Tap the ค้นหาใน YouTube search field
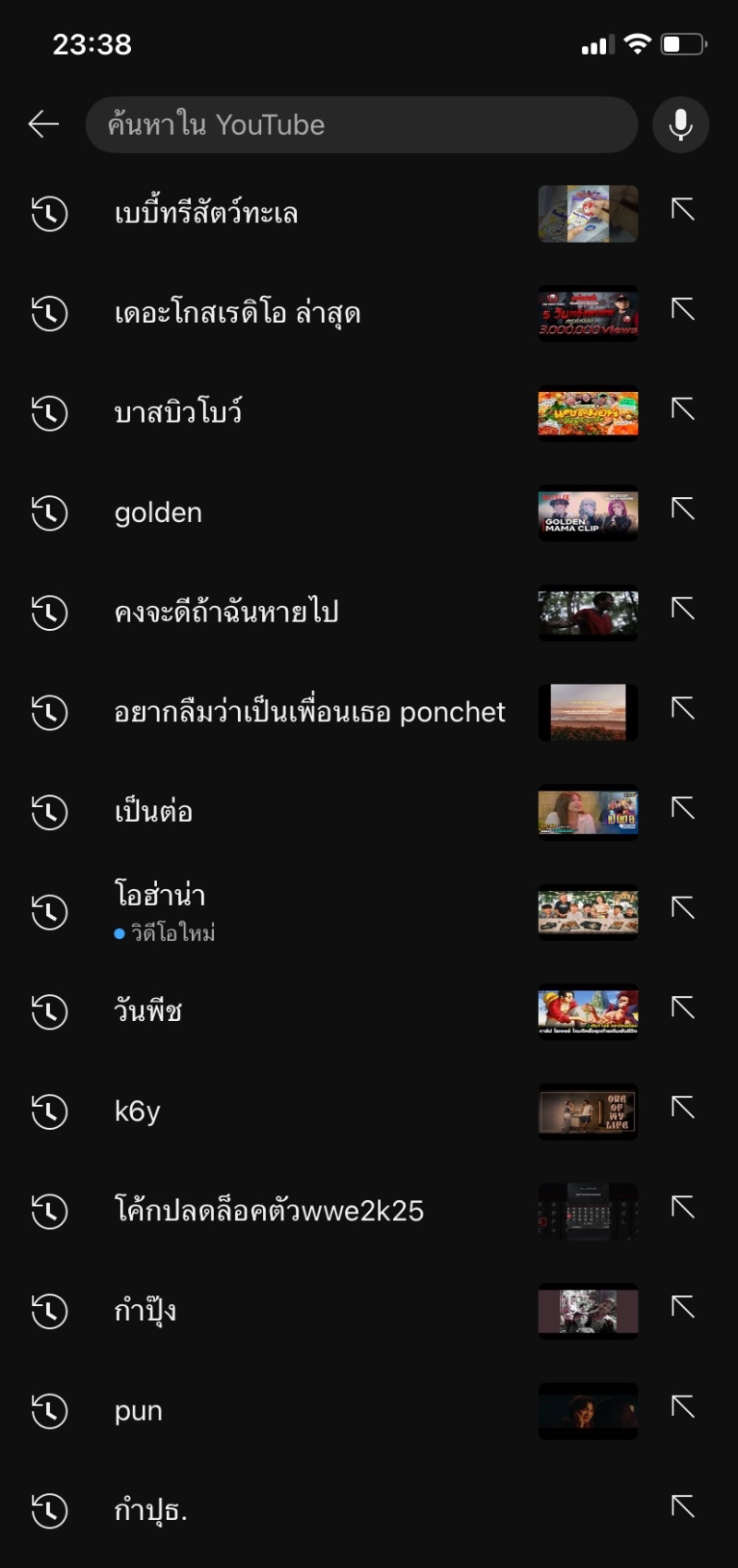This screenshot has width=738, height=1568. click(x=360, y=125)
